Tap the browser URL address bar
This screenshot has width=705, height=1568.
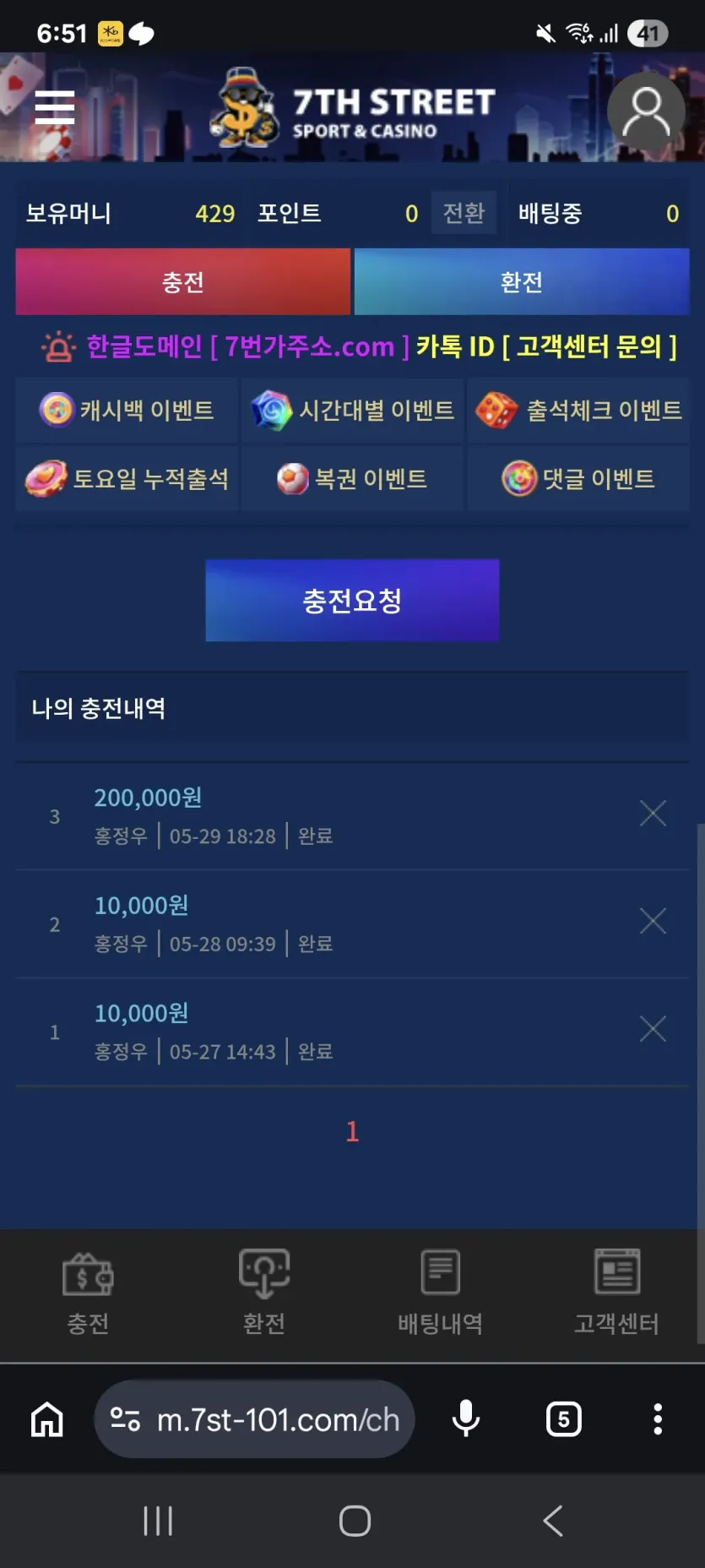coord(254,1419)
